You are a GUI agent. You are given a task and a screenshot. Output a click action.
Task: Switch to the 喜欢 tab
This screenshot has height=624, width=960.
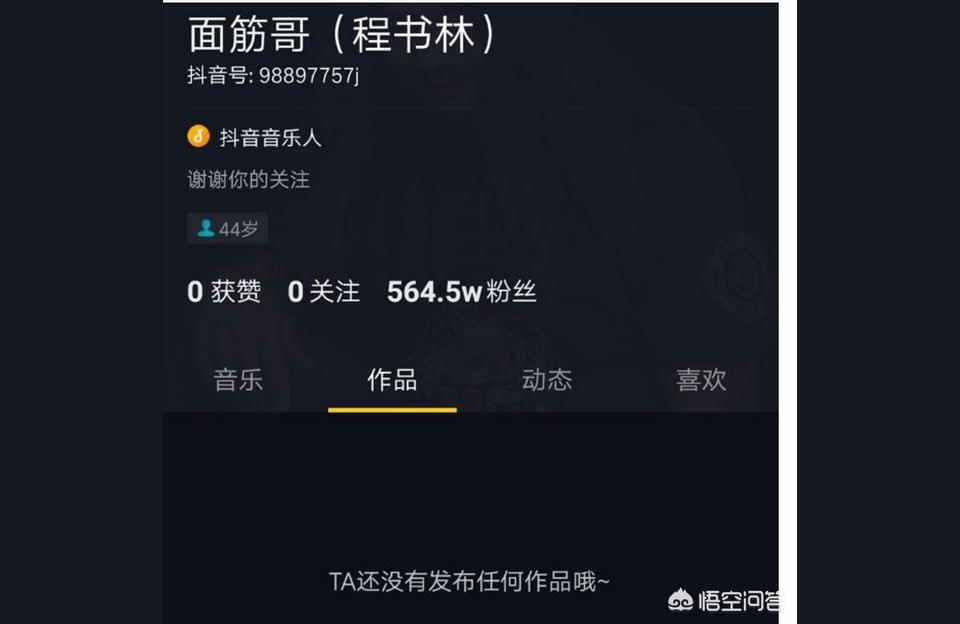point(701,380)
